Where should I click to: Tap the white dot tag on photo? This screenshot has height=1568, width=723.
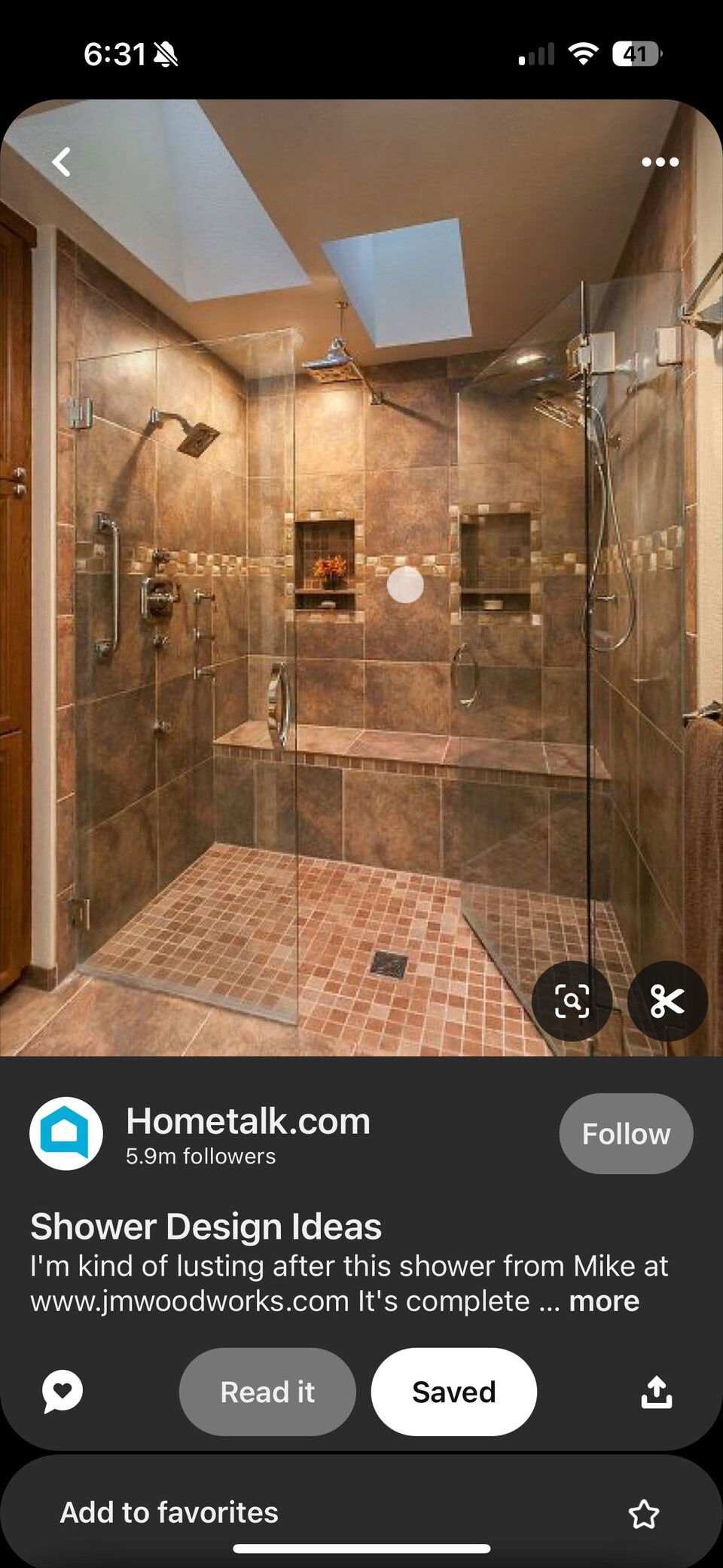(405, 585)
